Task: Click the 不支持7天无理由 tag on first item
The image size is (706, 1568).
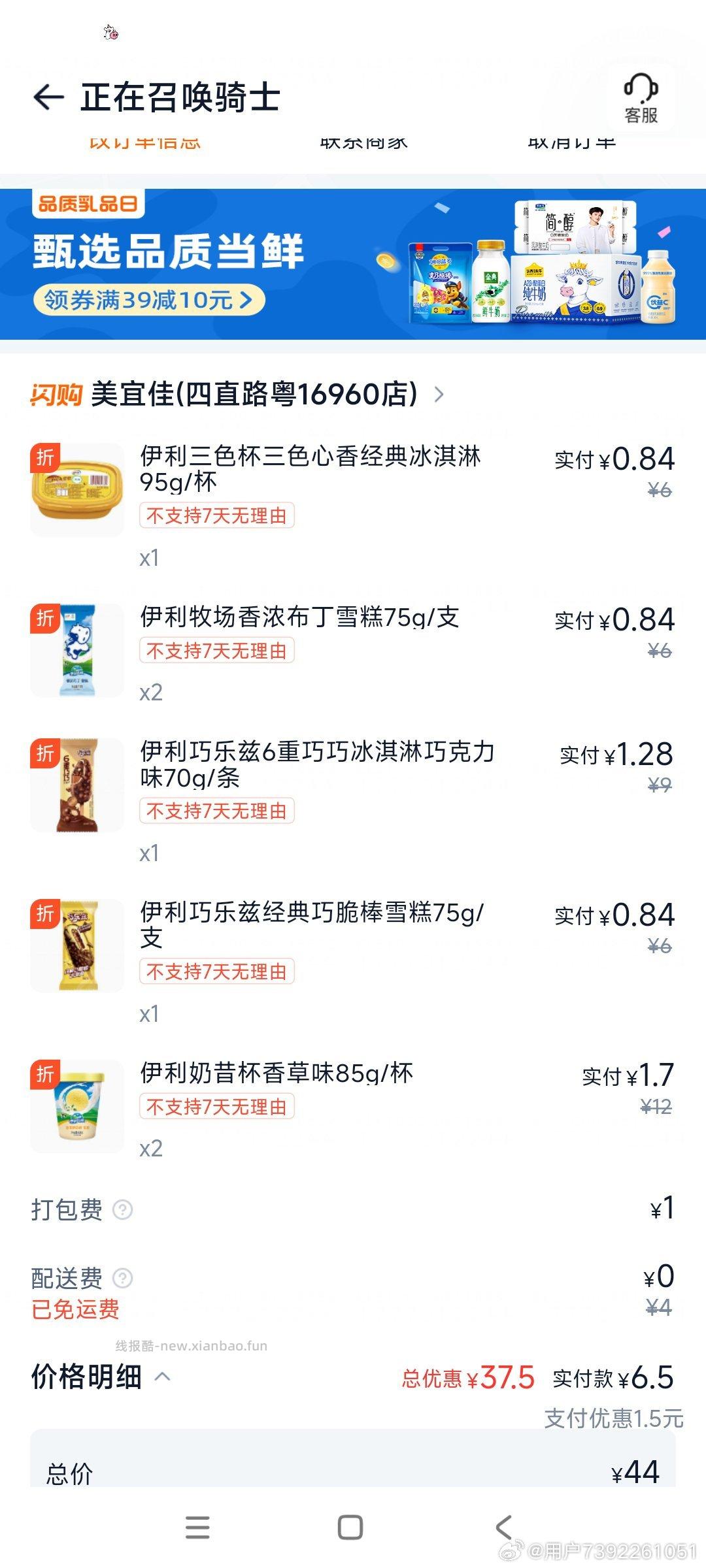Action: coord(218,515)
